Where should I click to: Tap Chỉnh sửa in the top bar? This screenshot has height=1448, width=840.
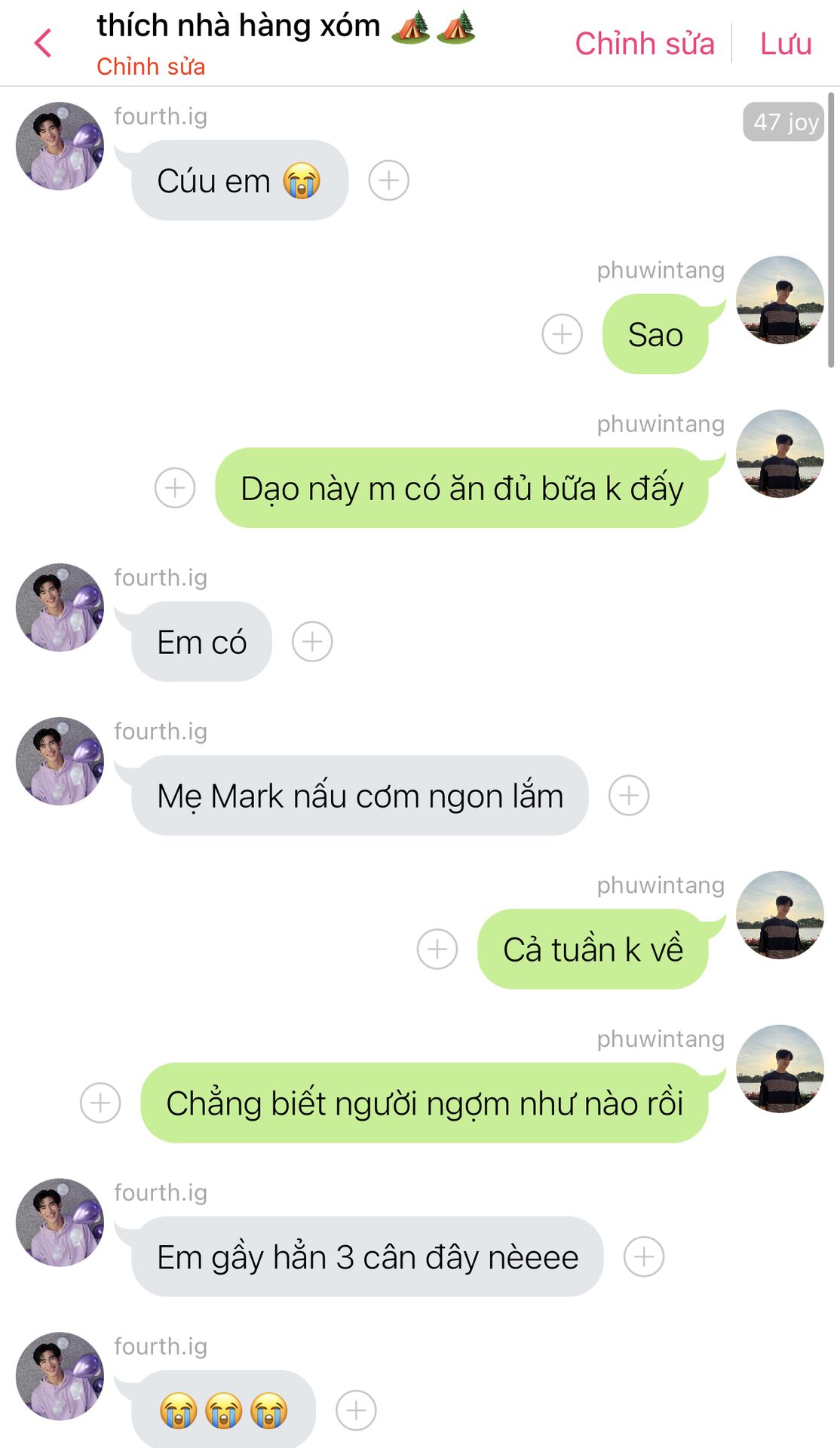click(645, 44)
